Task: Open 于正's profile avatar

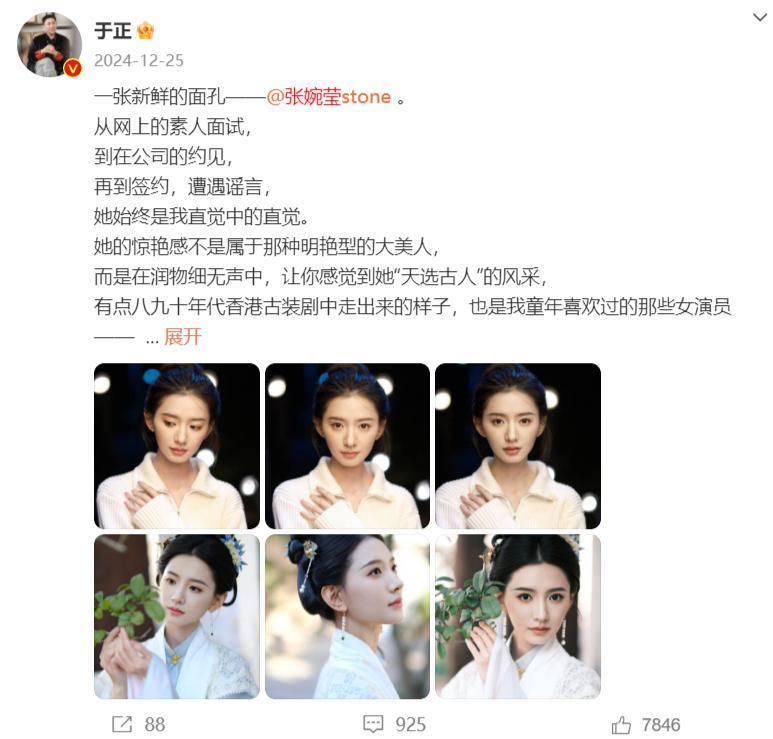Action: pyautogui.click(x=50, y=45)
